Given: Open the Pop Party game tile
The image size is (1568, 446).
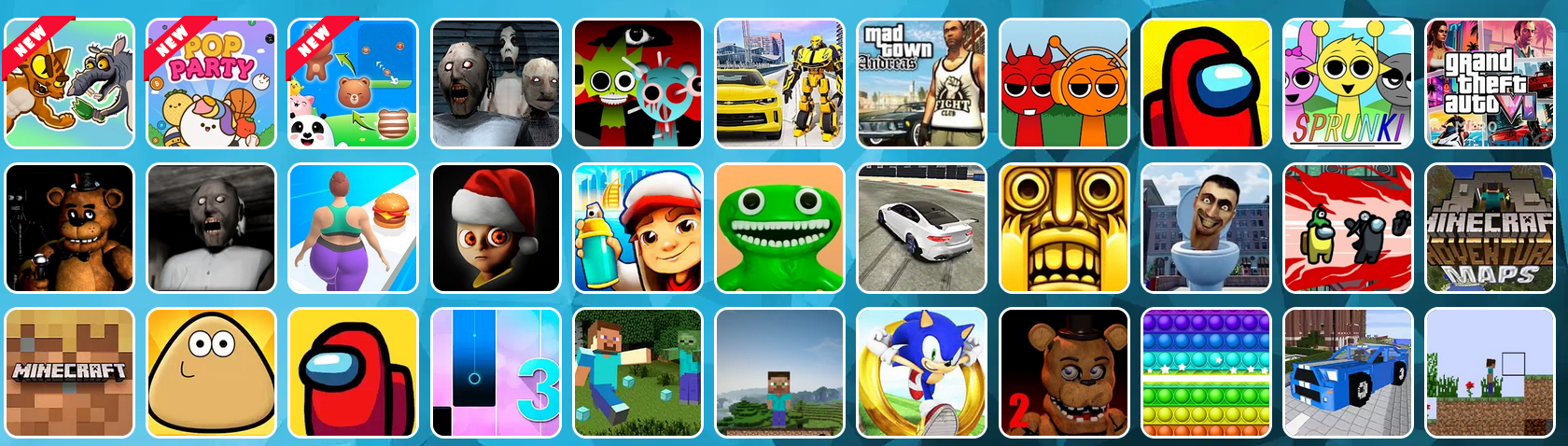Looking at the screenshot, I should pyautogui.click(x=212, y=84).
